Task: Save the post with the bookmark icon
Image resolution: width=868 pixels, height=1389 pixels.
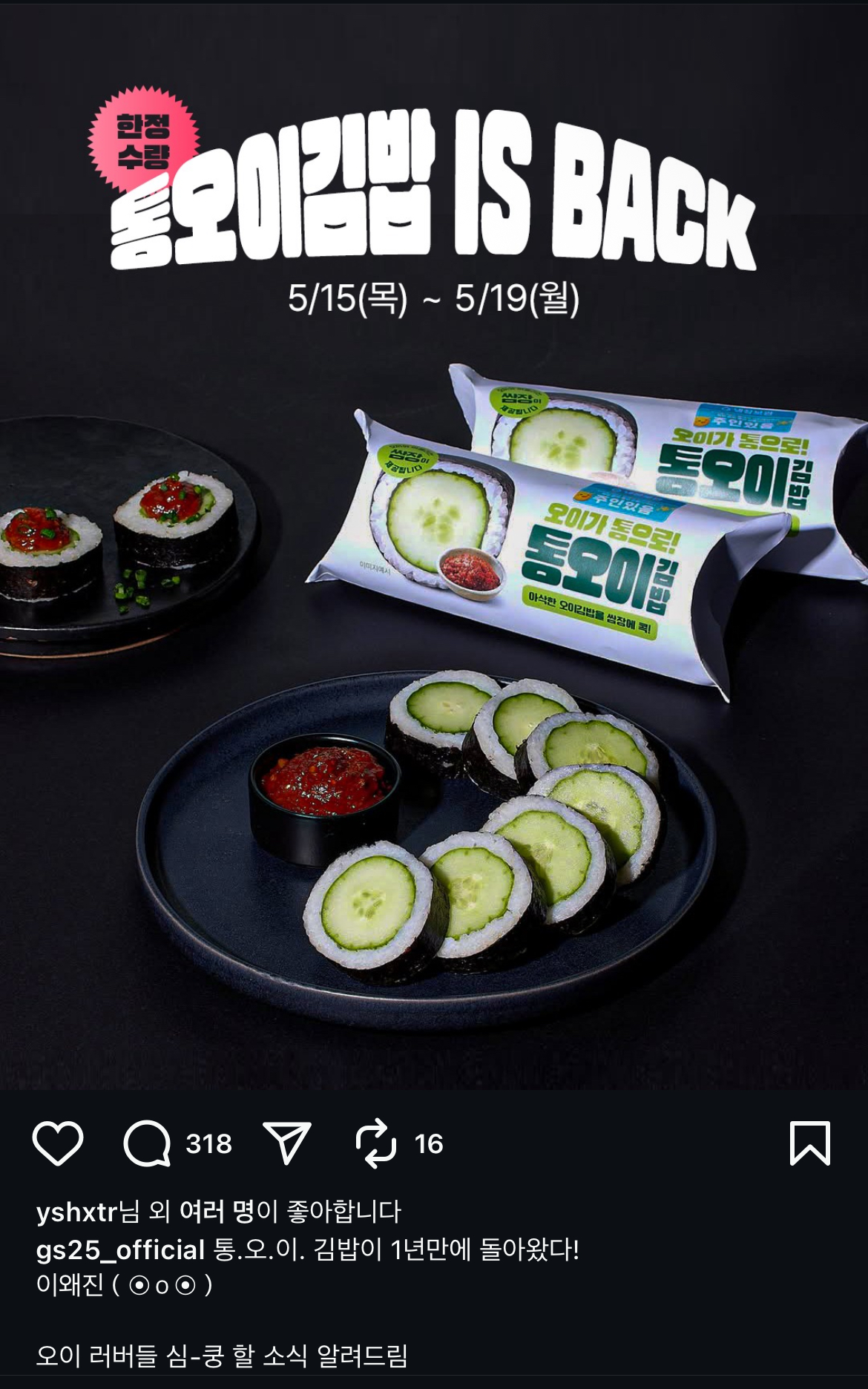Action: 810,1143
